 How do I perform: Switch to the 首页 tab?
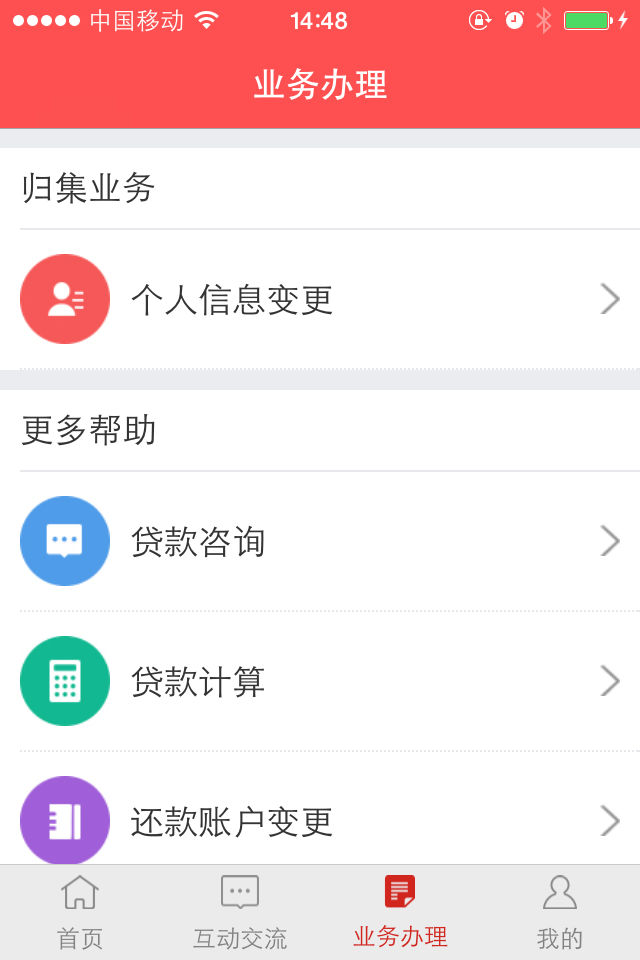point(80,912)
